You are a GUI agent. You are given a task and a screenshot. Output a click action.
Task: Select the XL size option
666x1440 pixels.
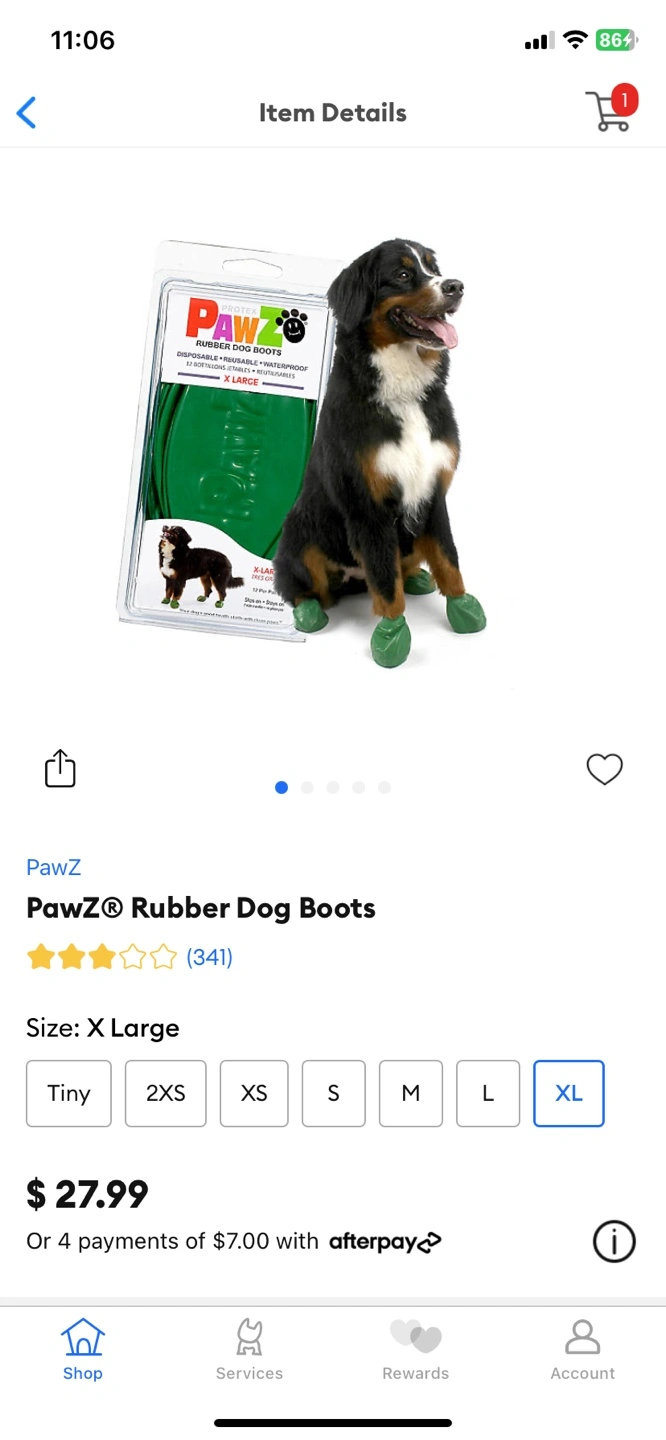point(569,1093)
